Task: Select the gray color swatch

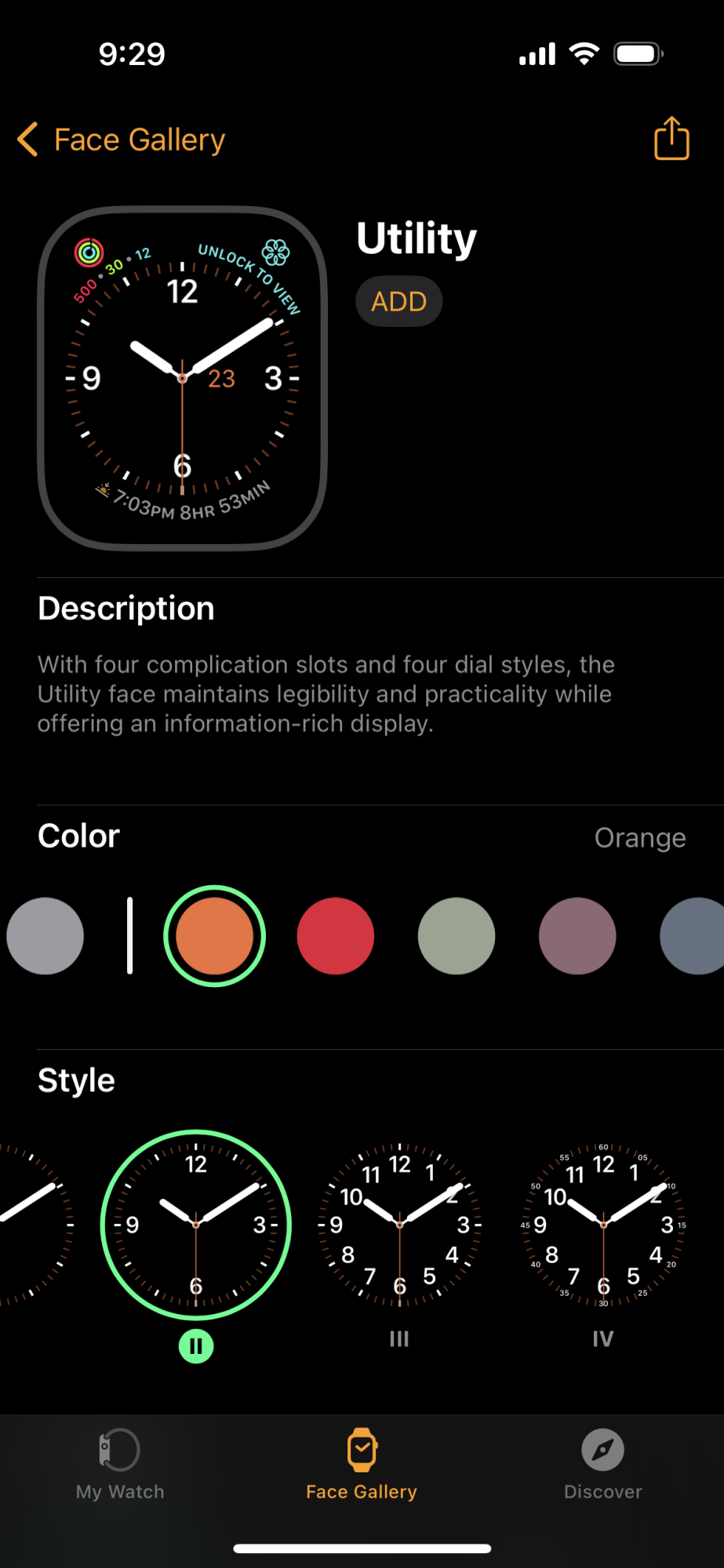Action: [x=45, y=936]
